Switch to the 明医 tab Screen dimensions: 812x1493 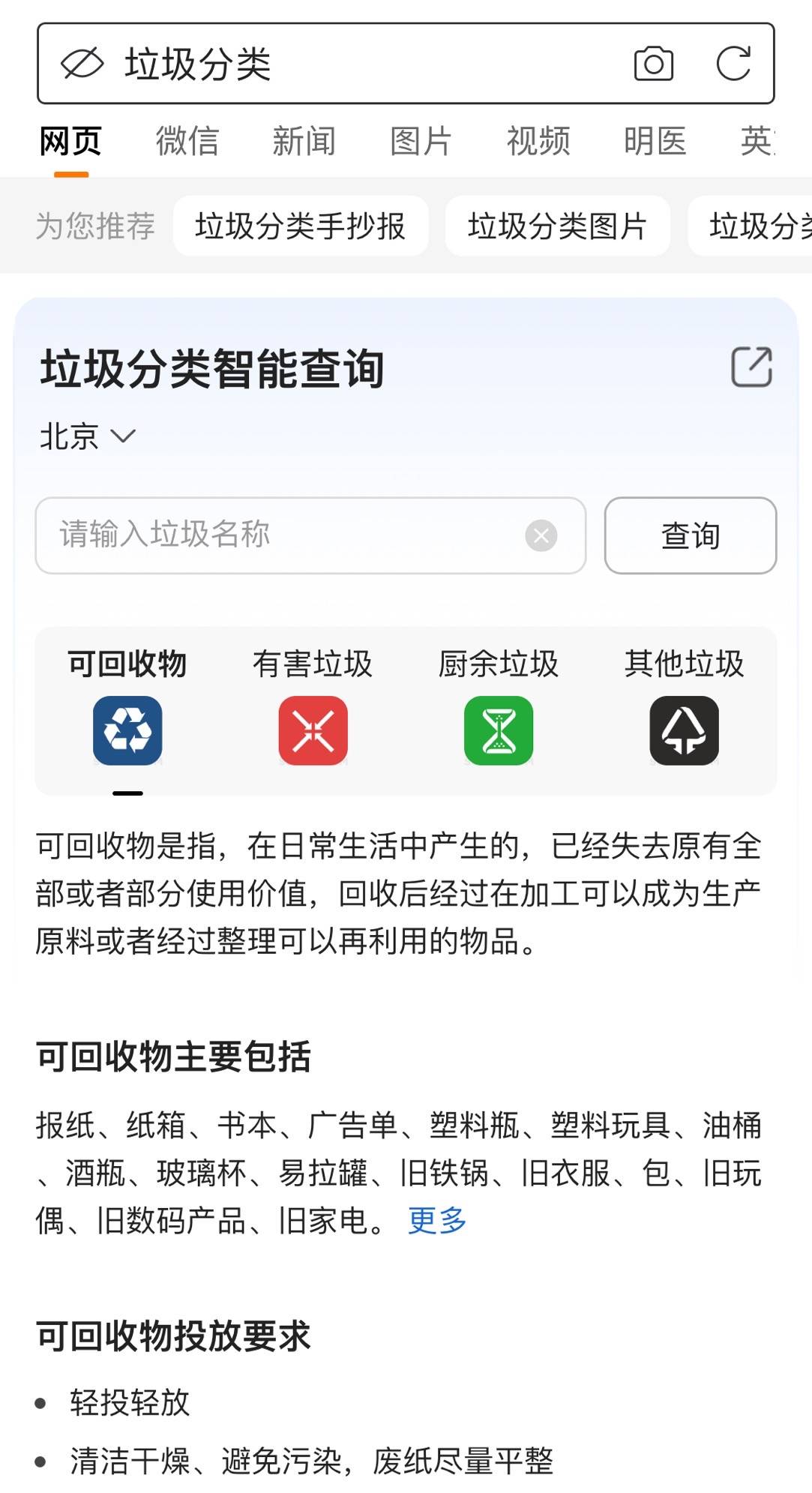pos(655,141)
